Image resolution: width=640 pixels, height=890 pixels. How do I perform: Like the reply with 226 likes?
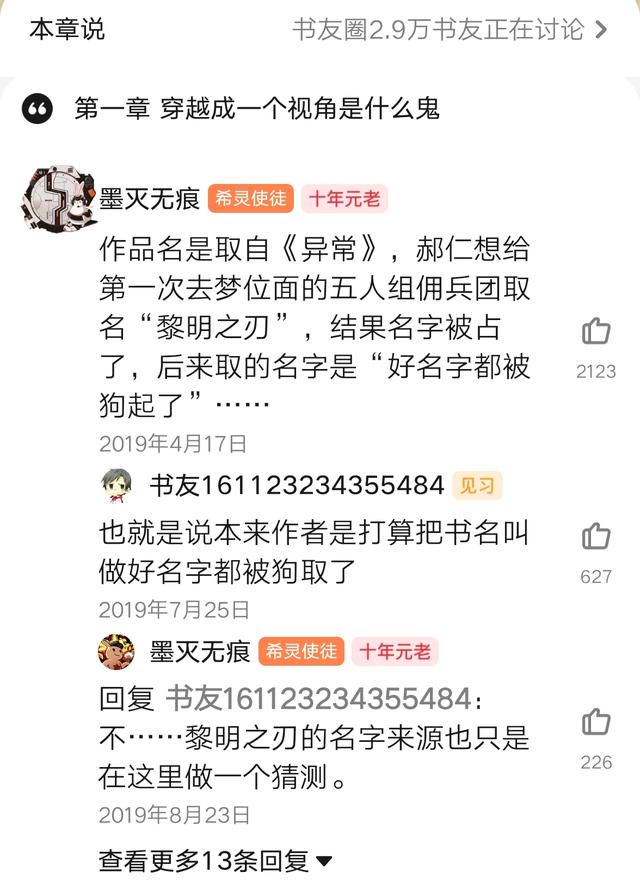[596, 722]
